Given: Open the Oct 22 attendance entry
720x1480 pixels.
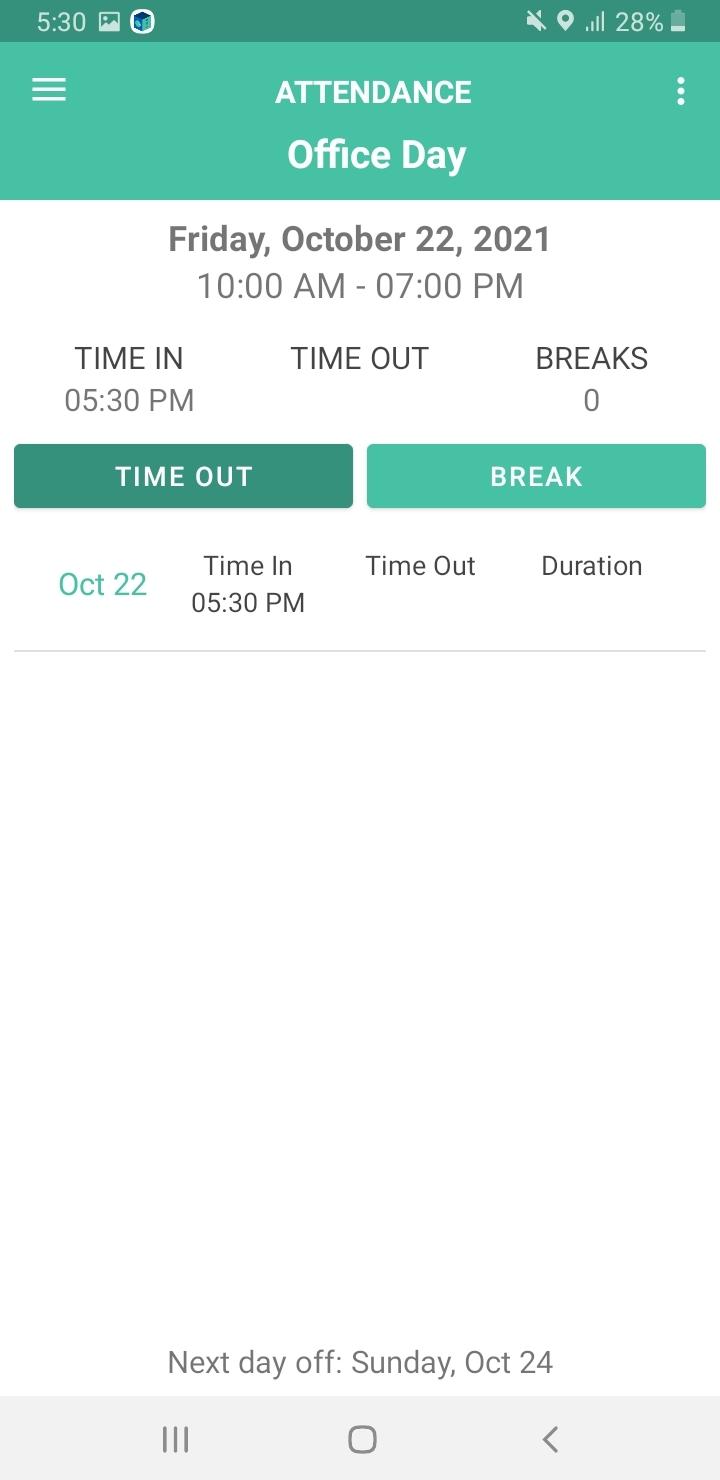Looking at the screenshot, I should pyautogui.click(x=360, y=584).
